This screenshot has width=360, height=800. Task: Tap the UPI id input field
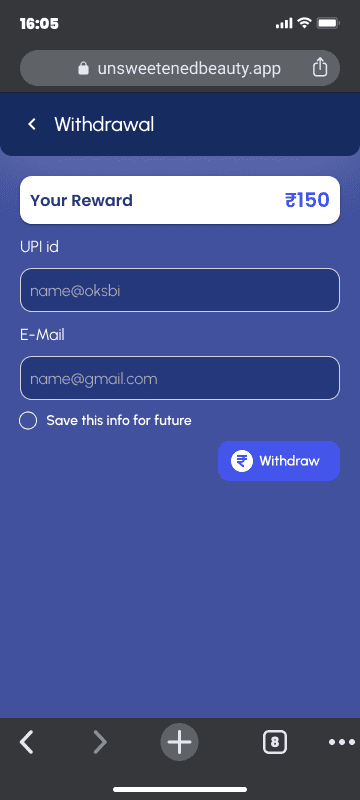(179, 290)
